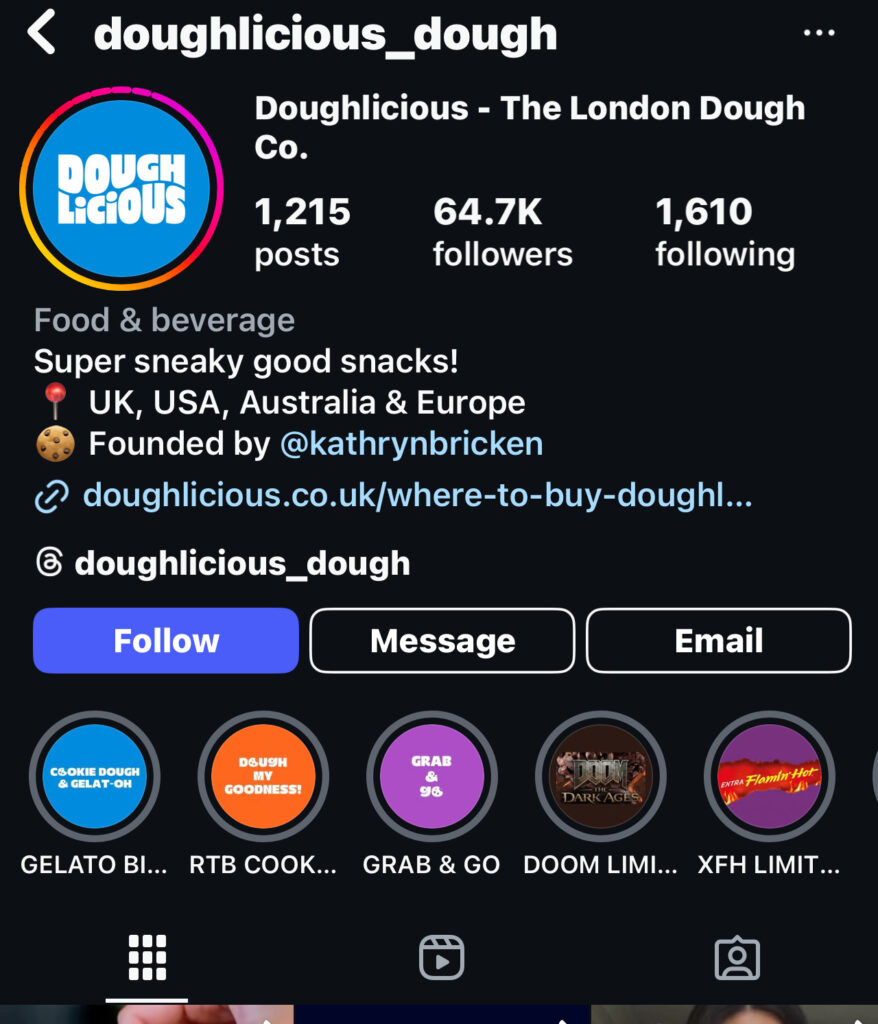The image size is (878, 1024).
Task: Switch to the tagged photos tab
Action: tap(737, 958)
